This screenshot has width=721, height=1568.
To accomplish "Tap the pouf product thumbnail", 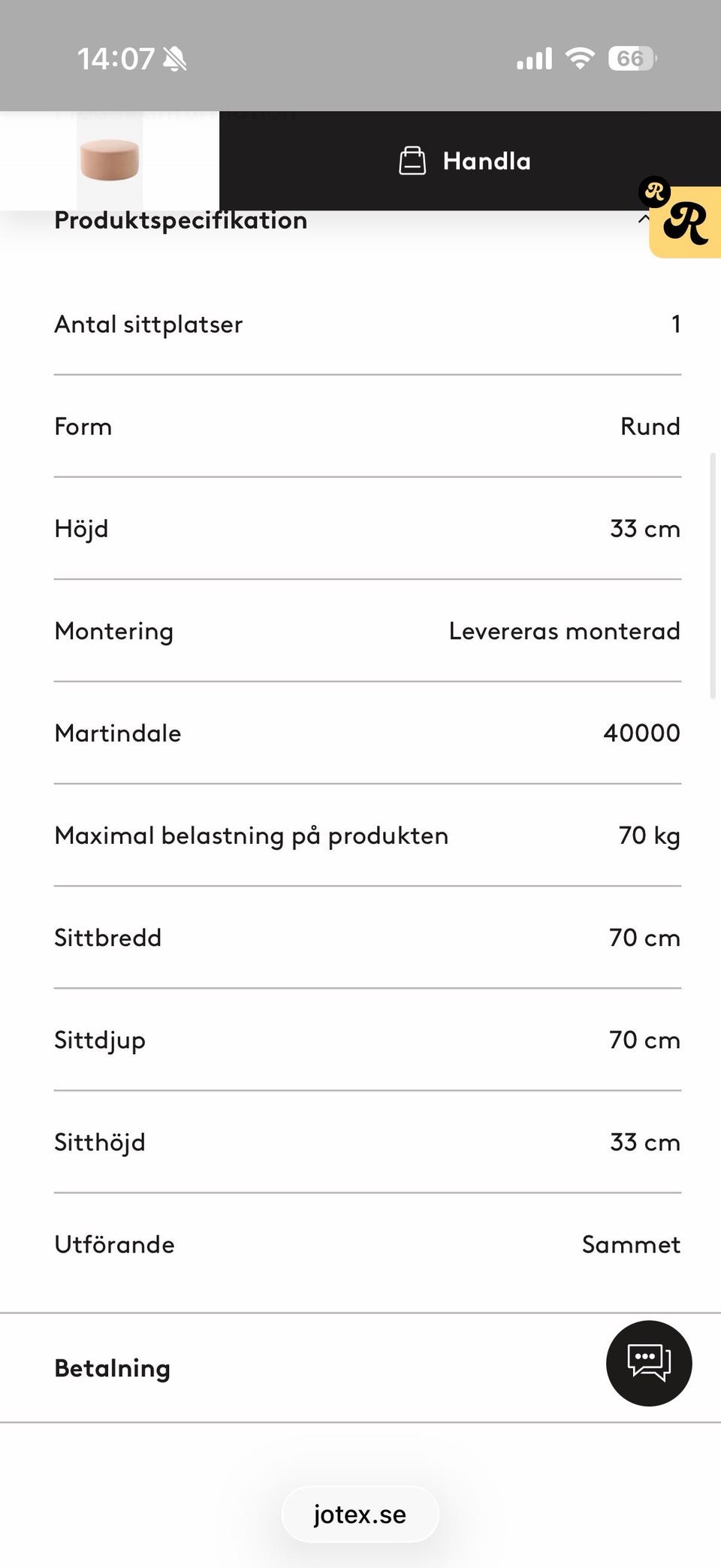I will point(110,160).
